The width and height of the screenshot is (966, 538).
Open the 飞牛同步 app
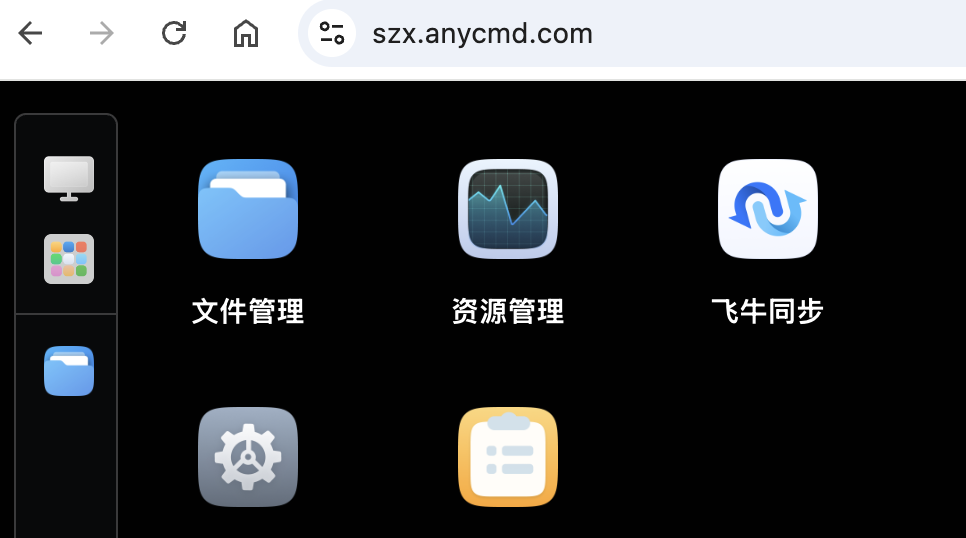[x=768, y=210]
